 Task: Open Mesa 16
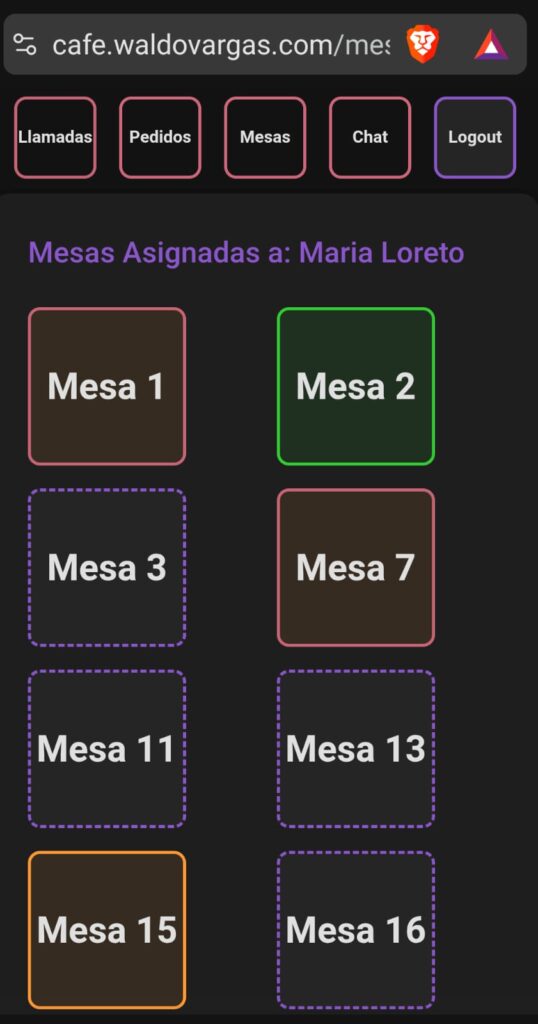point(356,930)
